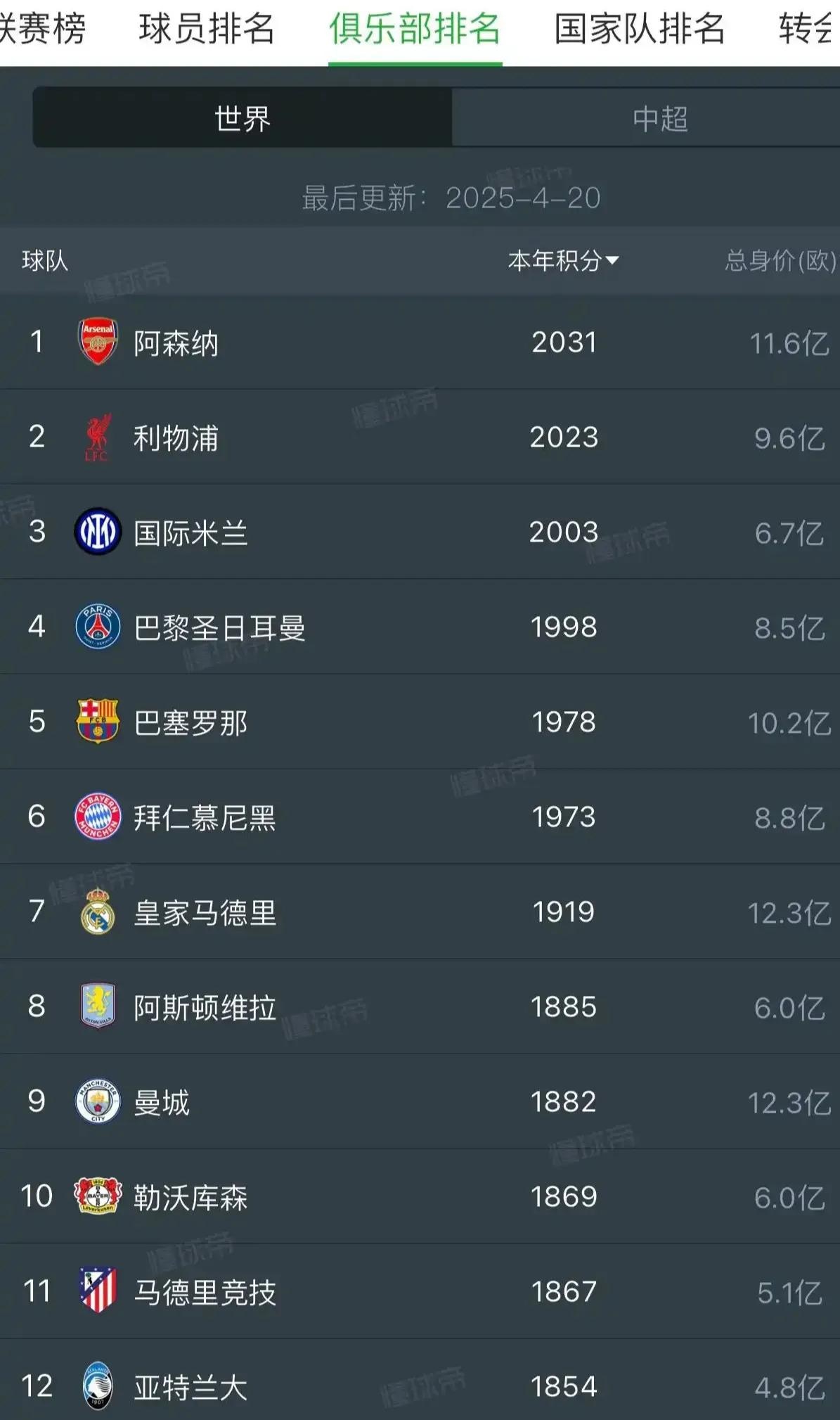This screenshot has height=1420, width=840.
Task: Select the Arsenal club crest
Action: click(99, 343)
